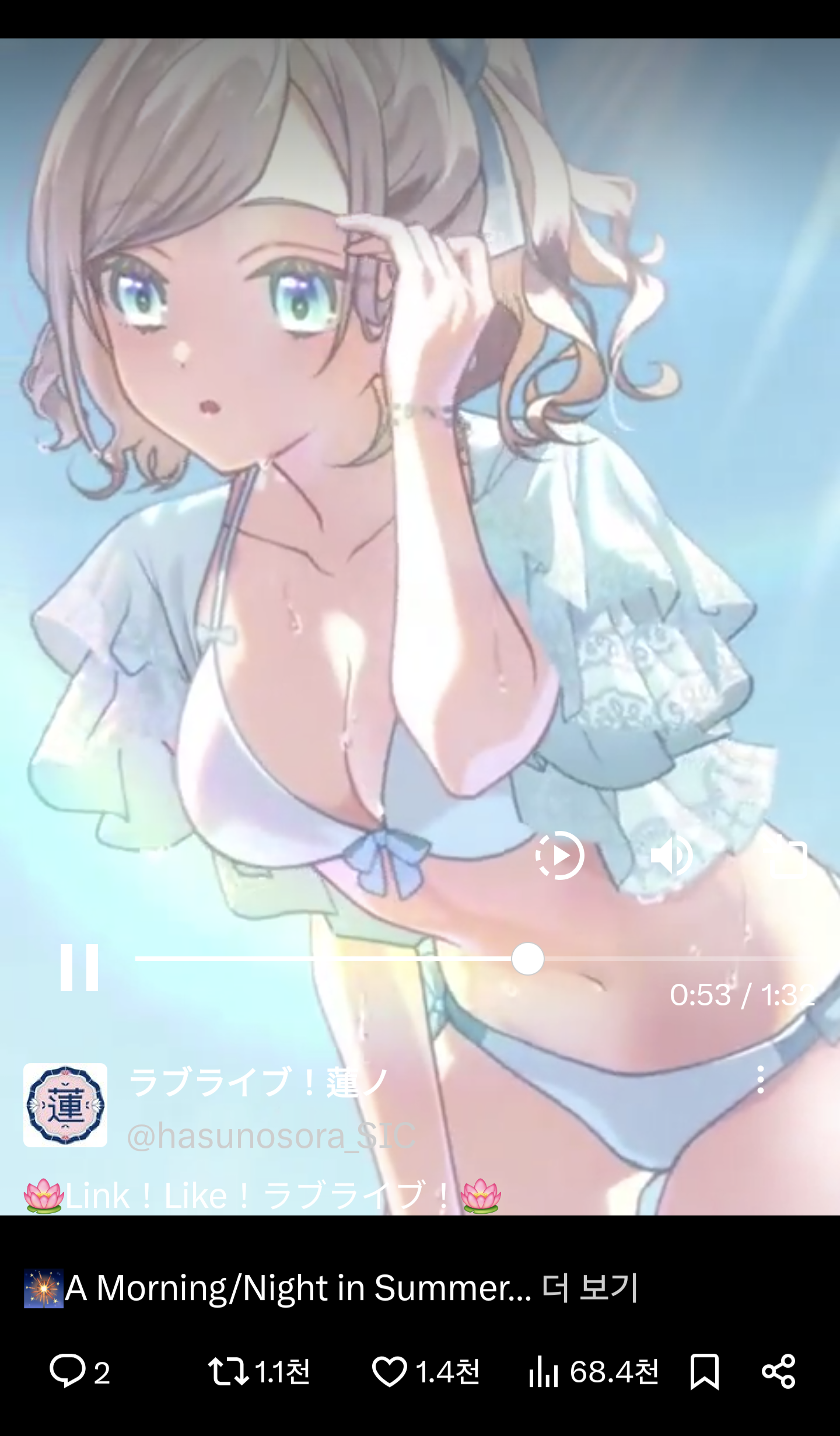Share this post
840x1436 pixels.
click(779, 1371)
